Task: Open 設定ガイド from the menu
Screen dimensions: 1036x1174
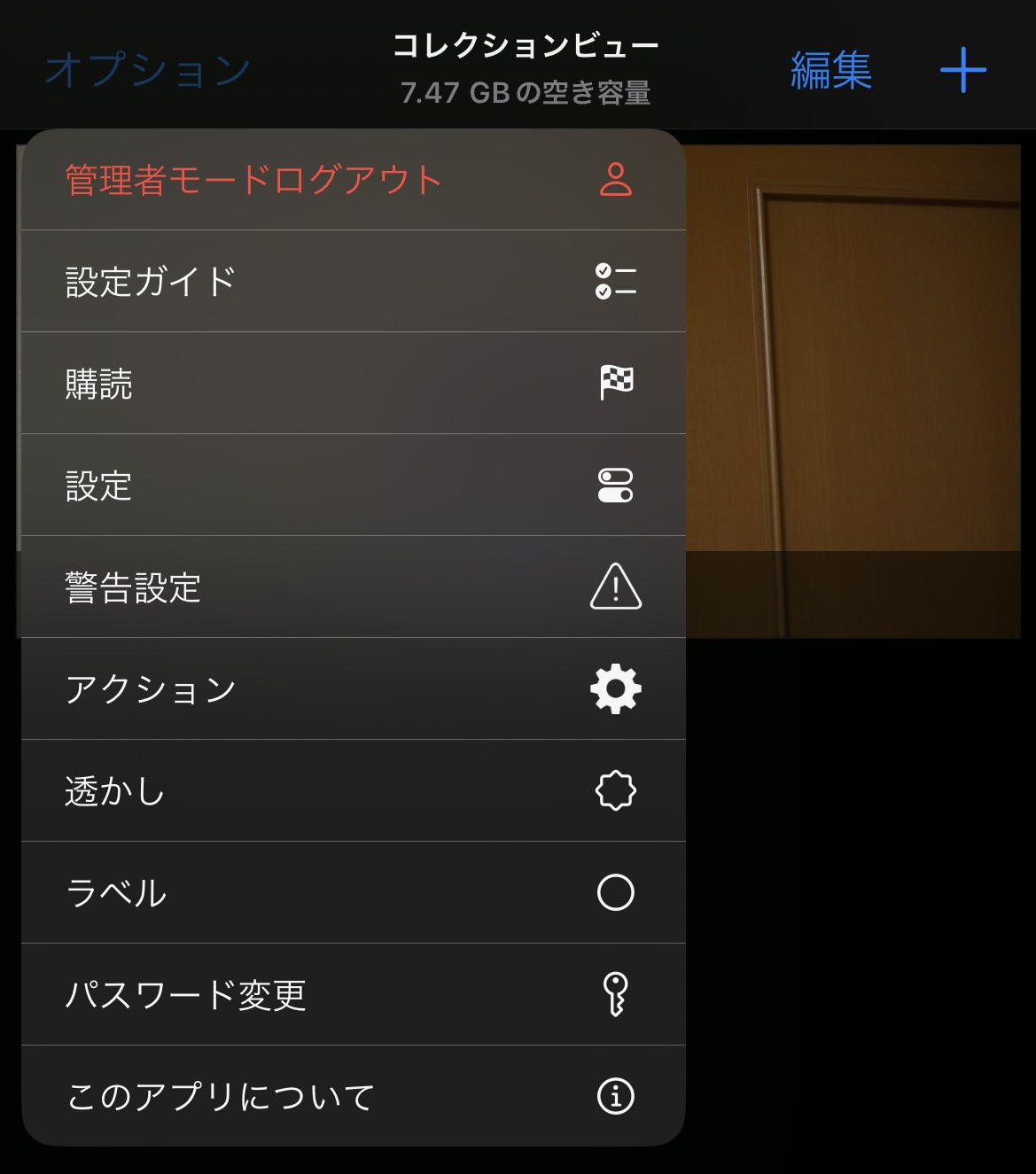Action: pos(353,282)
